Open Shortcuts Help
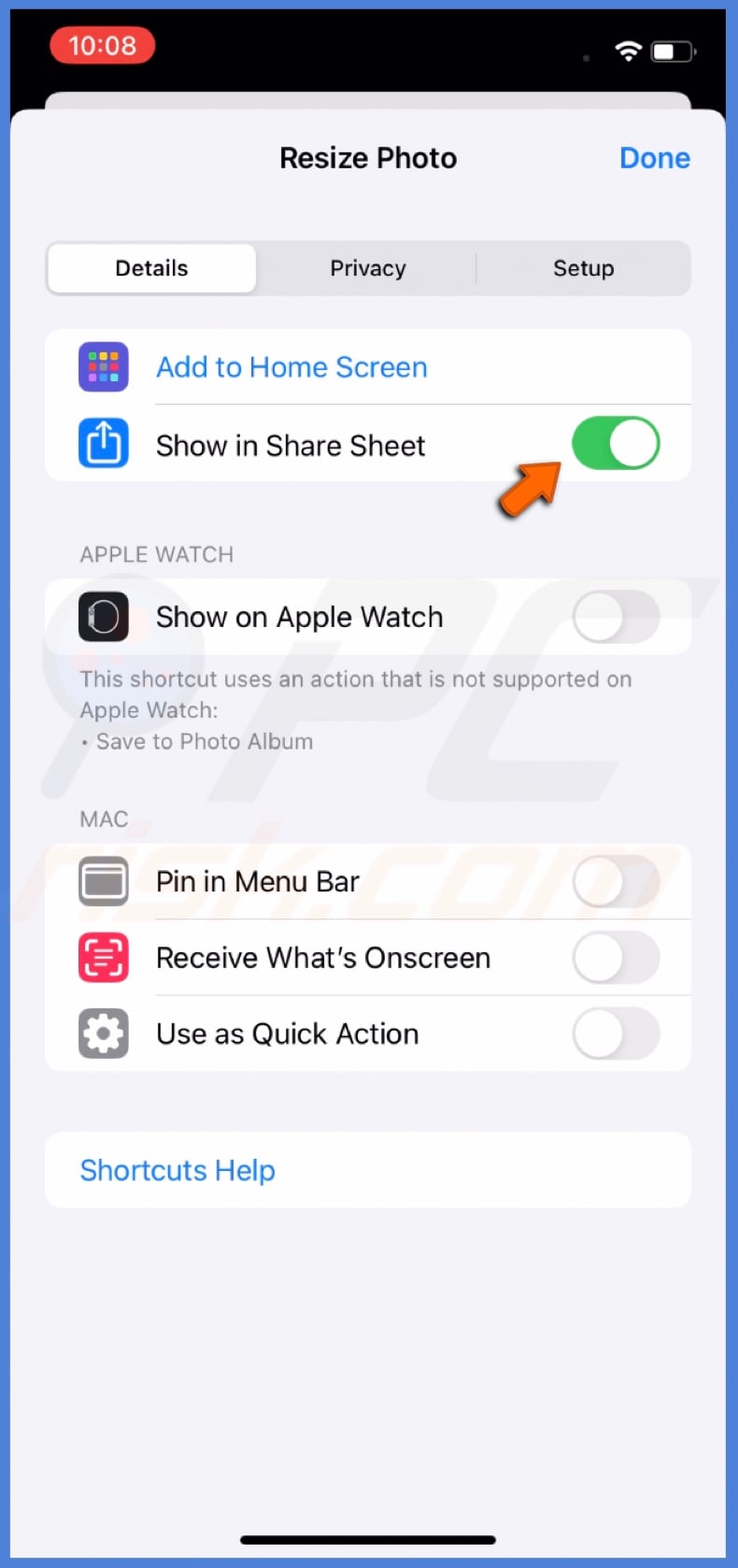The width and height of the screenshot is (738, 1568). [177, 1170]
